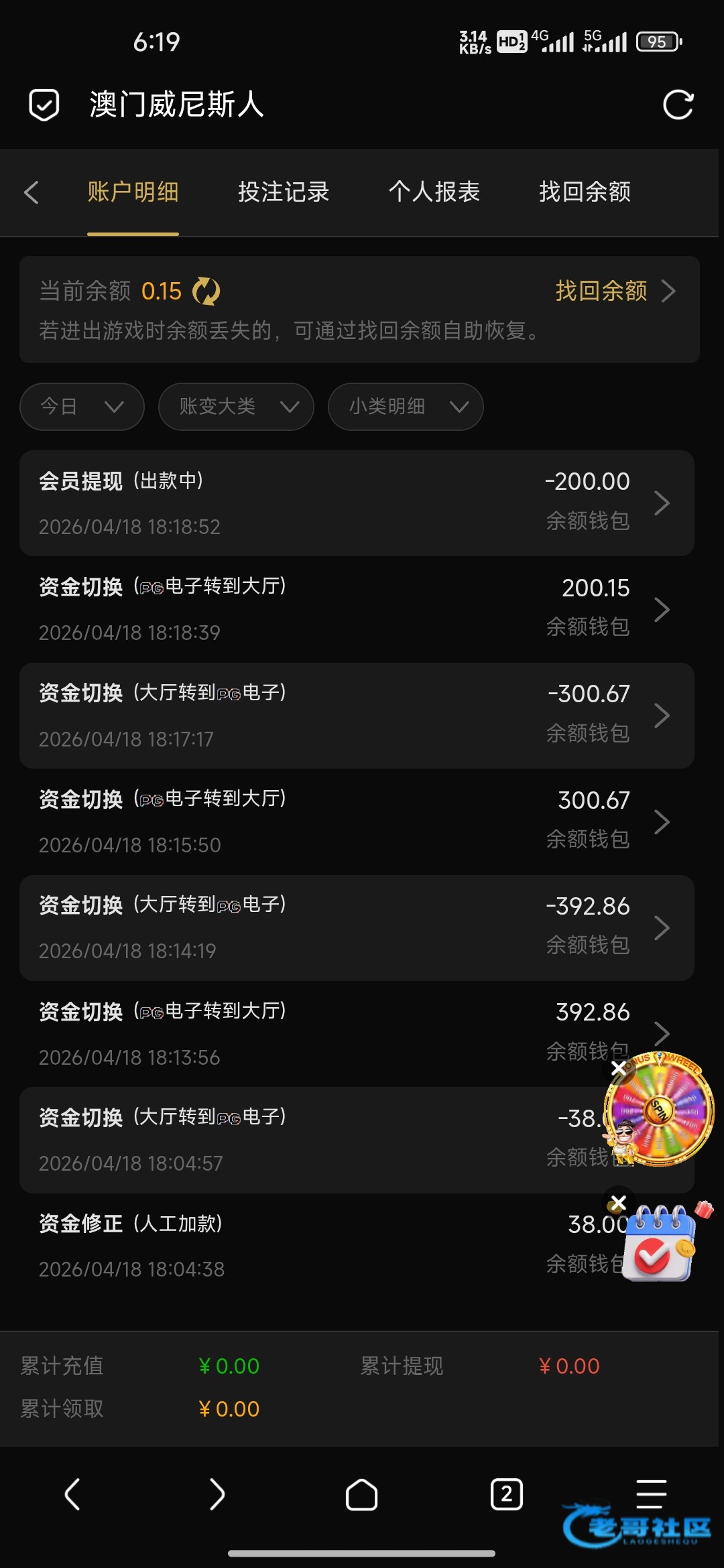724x1568 pixels.
Task: Switch to the 投注记录 tab
Action: (284, 192)
